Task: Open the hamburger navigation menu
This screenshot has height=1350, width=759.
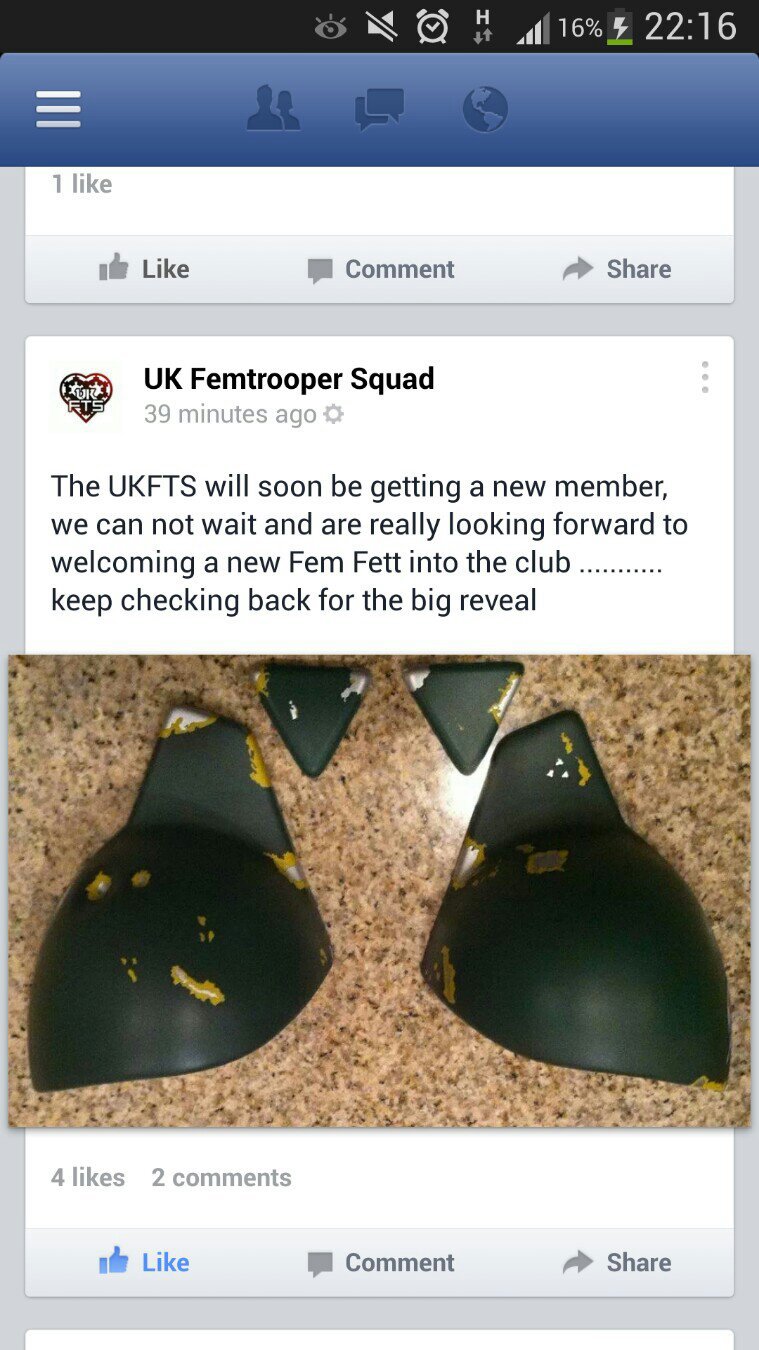Action: 58,109
